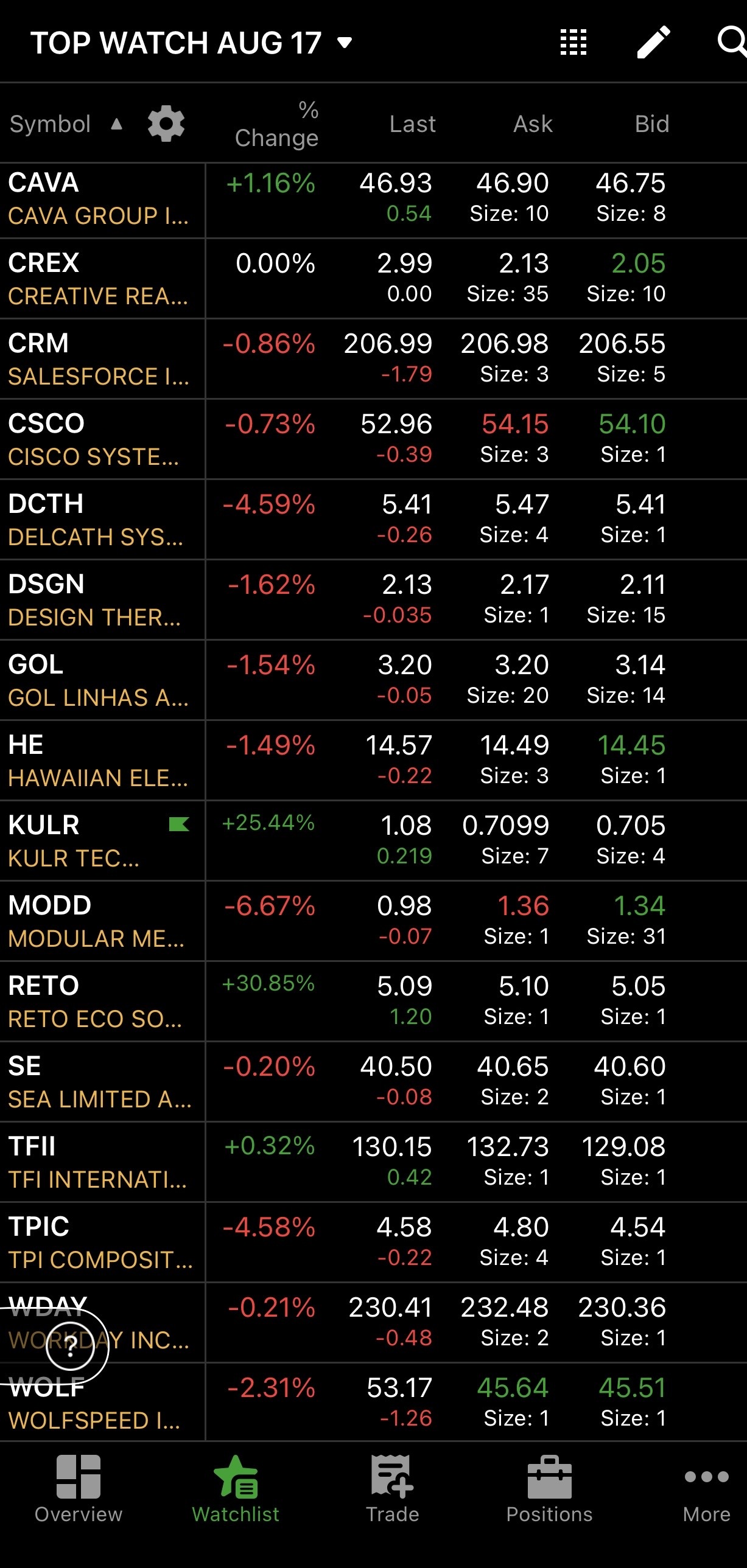Open the help question mark bubble
Image resolution: width=747 pixels, height=1568 pixels.
click(x=71, y=1347)
